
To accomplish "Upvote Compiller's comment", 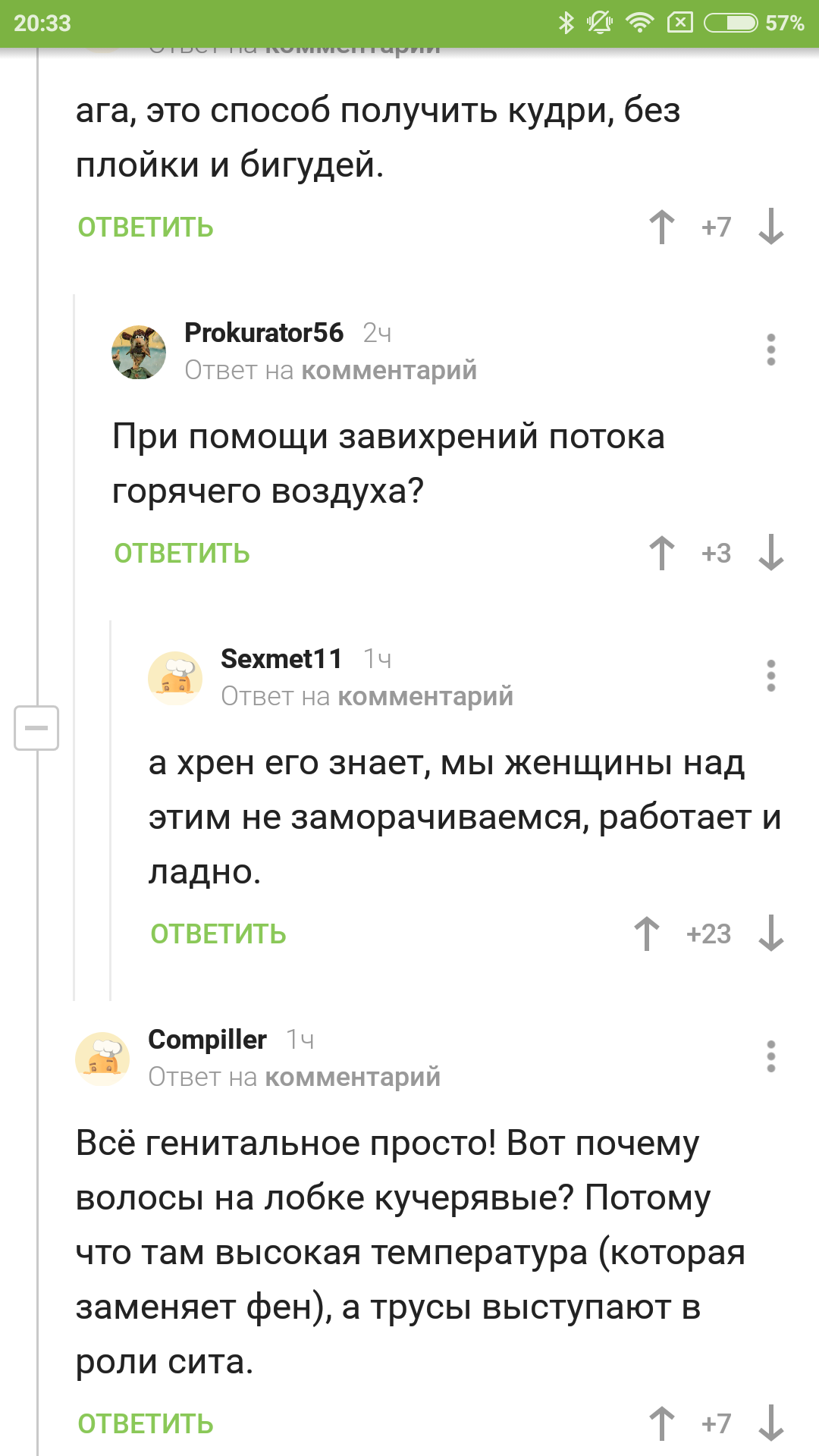I will pos(661,1423).
